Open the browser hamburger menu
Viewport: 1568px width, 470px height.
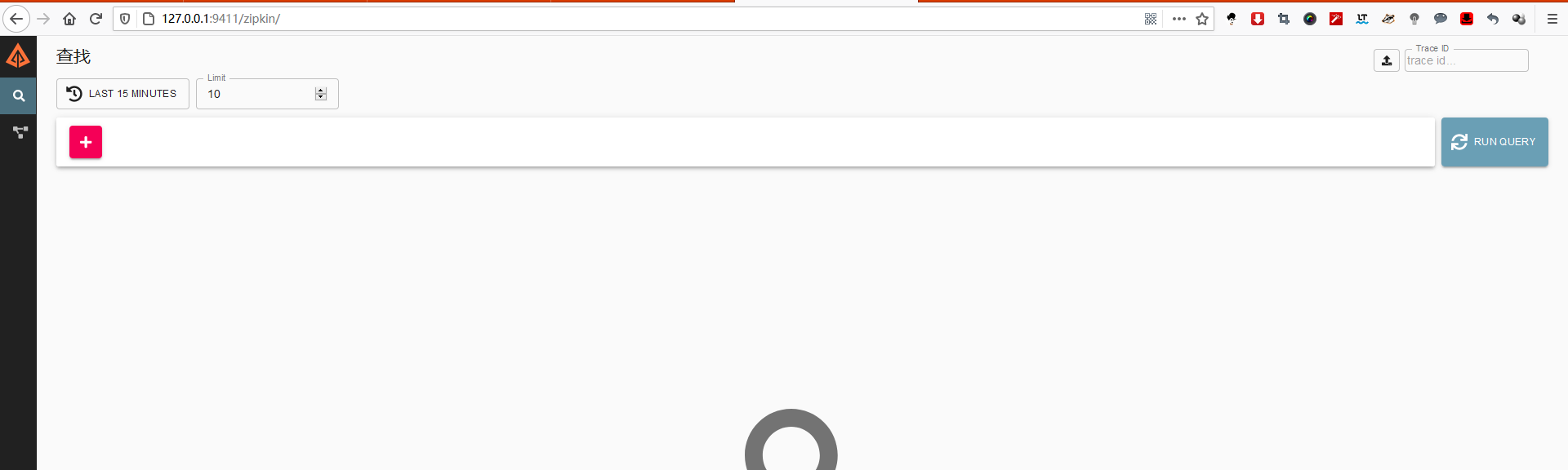1552,19
